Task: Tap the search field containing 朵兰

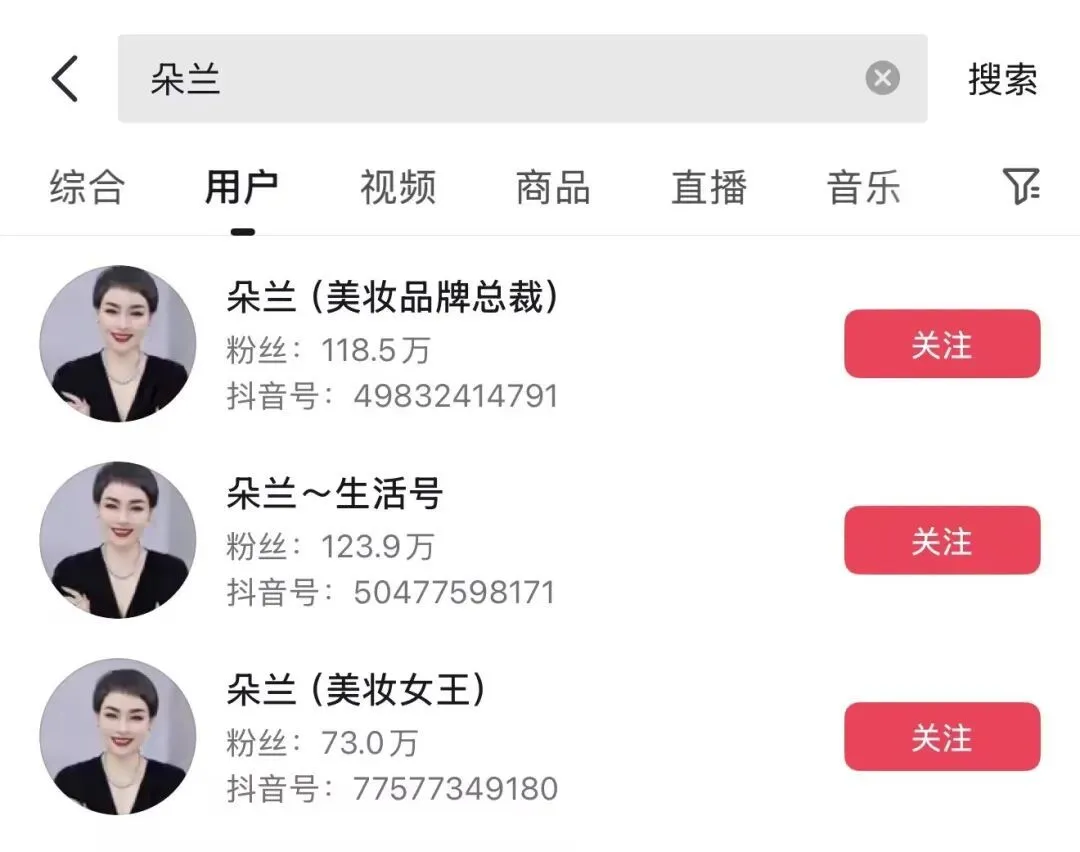Action: pyautogui.click(x=500, y=79)
